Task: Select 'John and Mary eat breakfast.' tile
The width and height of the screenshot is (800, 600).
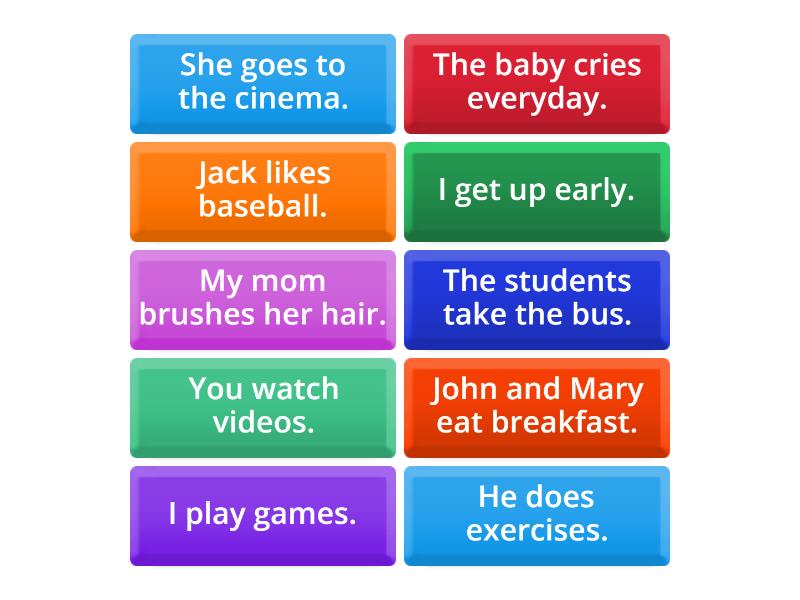Action: click(x=537, y=407)
